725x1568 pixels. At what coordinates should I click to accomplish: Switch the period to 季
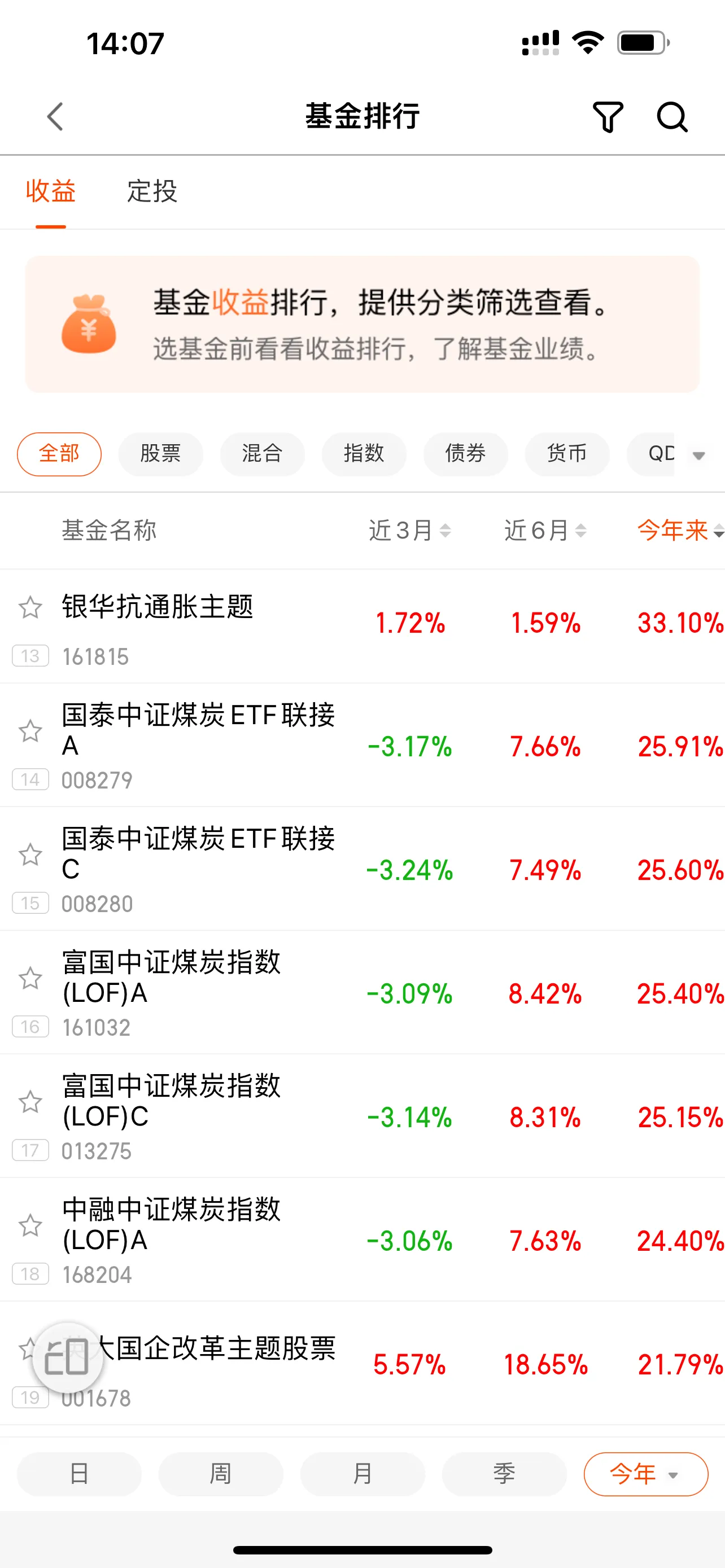point(504,1474)
